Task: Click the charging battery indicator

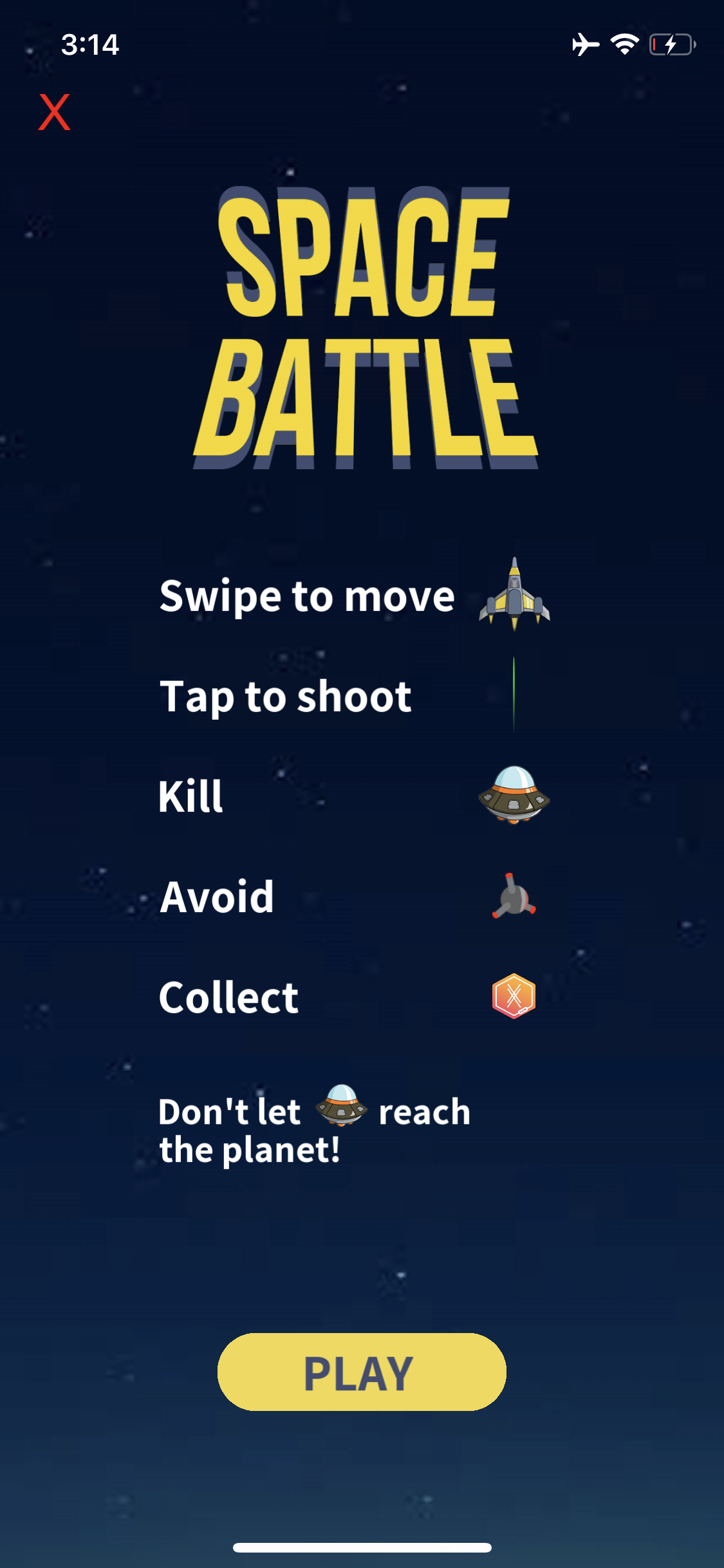Action: (x=672, y=44)
